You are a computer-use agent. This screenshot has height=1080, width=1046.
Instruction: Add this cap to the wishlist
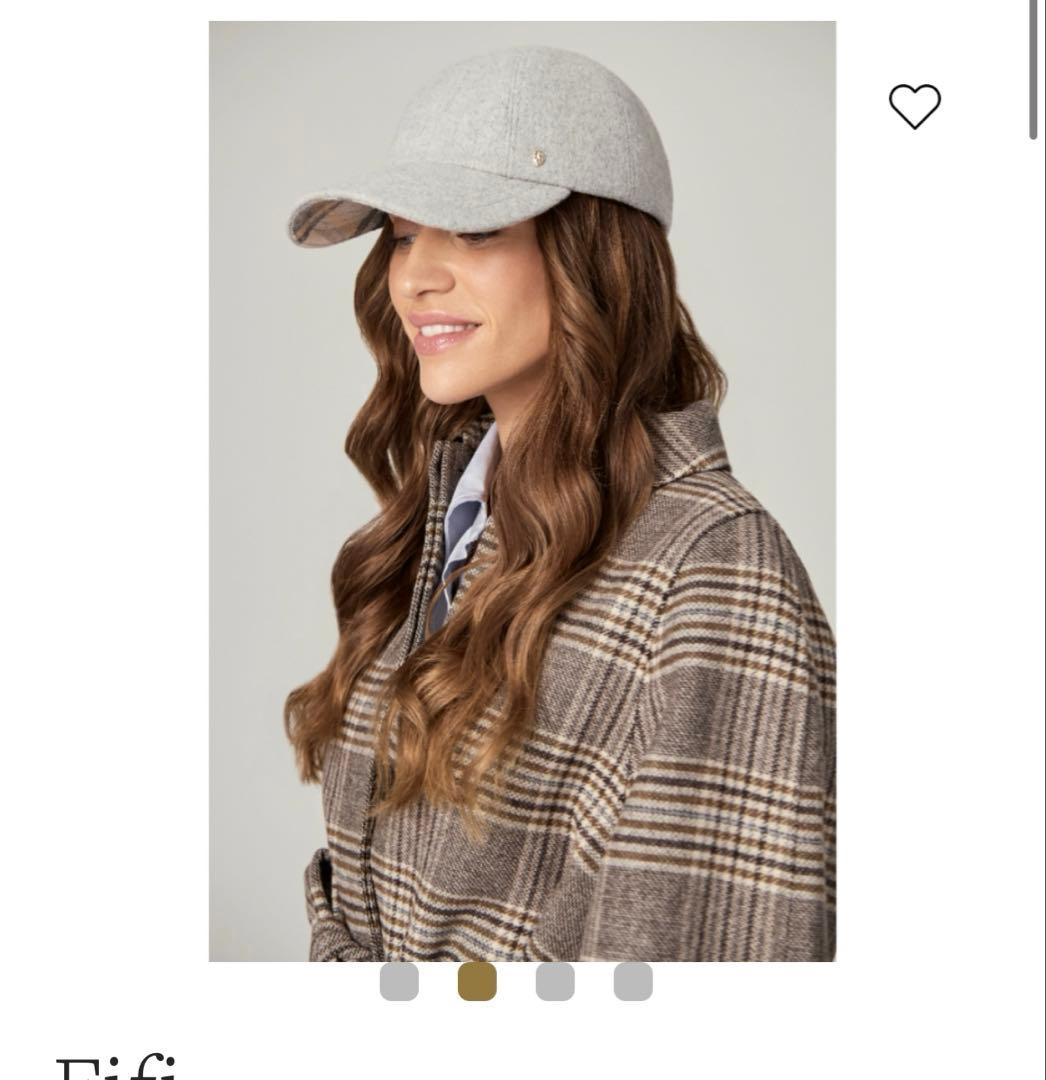click(914, 106)
